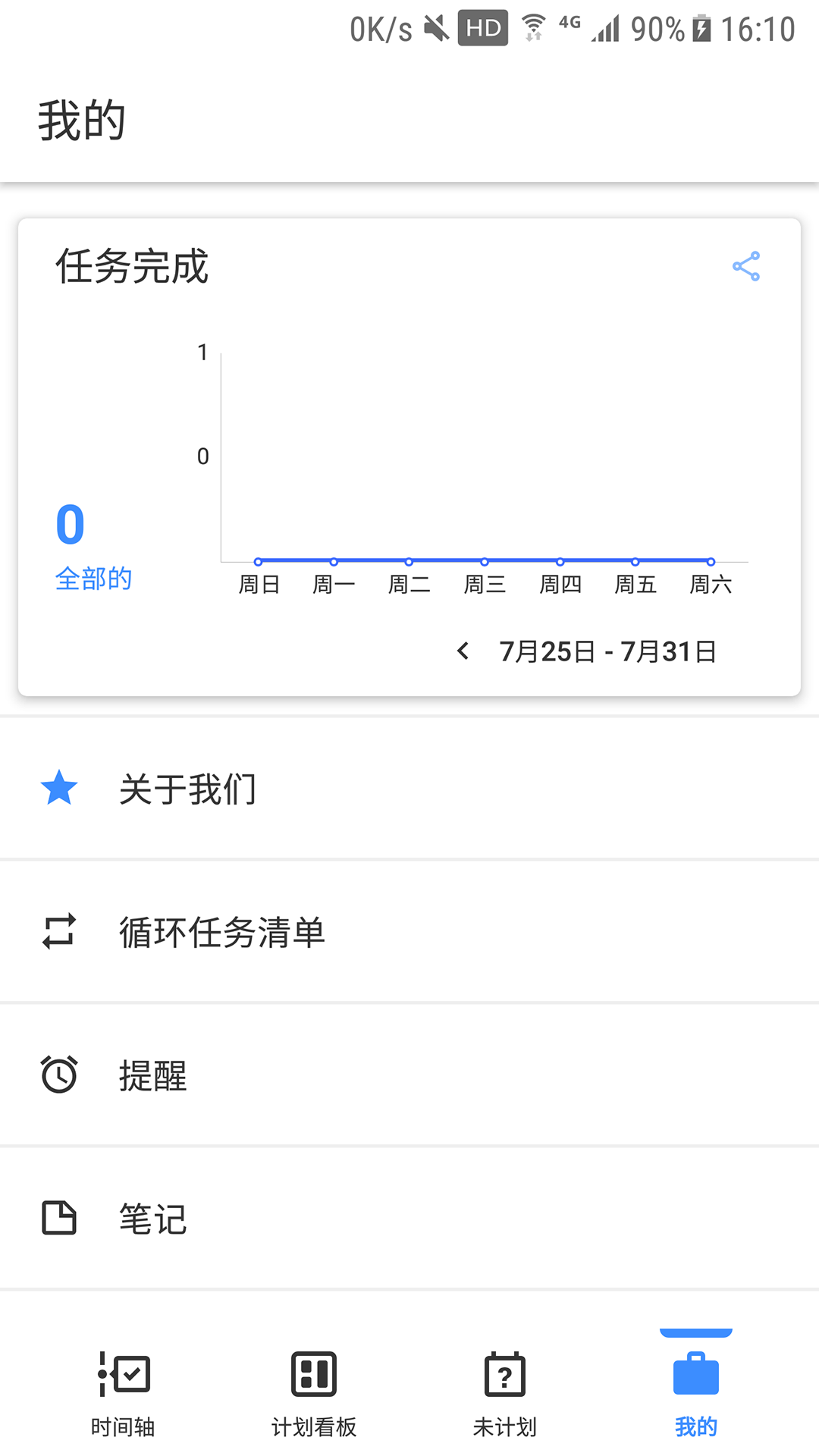
Task: Open 时间轴 via its timeline icon
Action: 124,1374
